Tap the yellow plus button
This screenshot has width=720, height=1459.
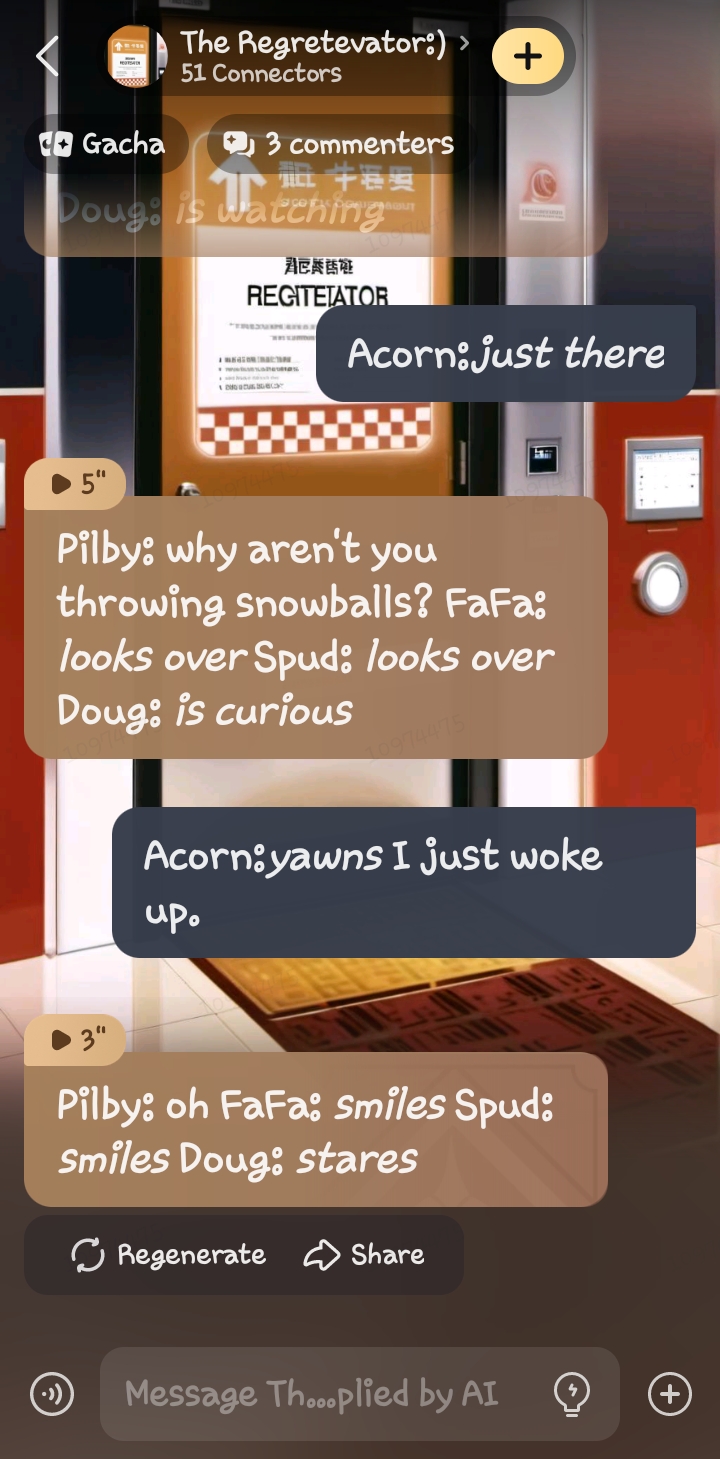coord(527,56)
